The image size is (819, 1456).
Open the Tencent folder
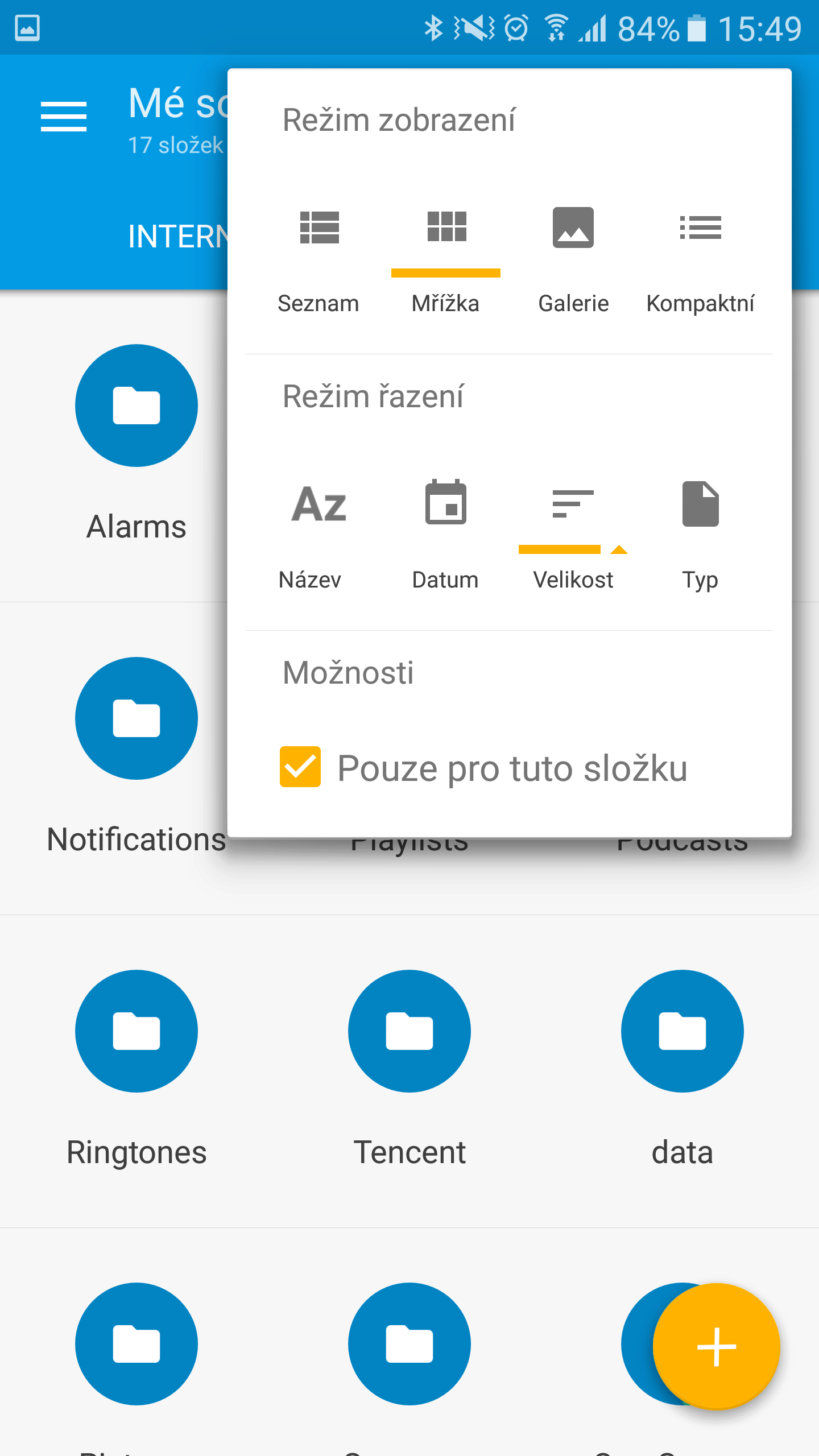409,1069
